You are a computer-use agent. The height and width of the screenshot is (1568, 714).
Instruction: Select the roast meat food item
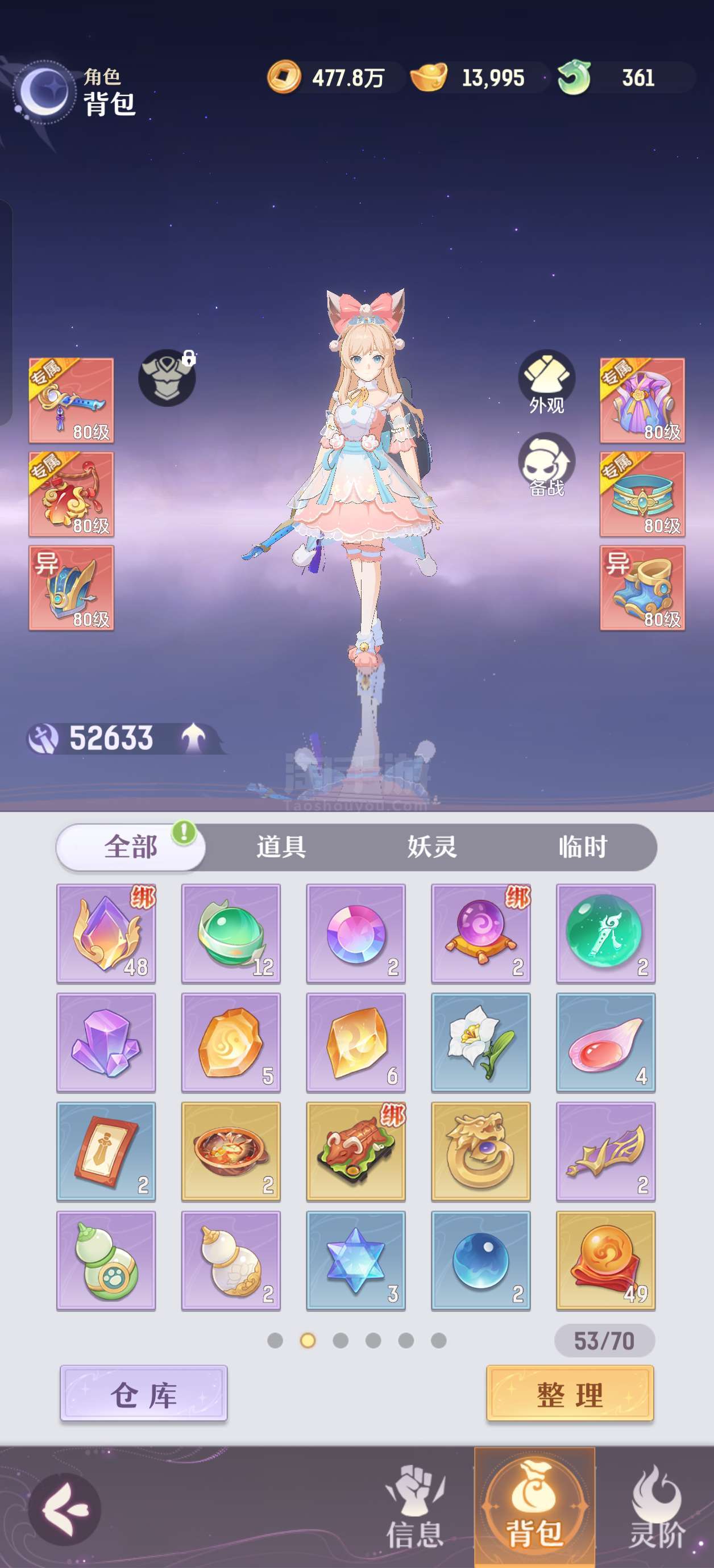(x=356, y=1152)
